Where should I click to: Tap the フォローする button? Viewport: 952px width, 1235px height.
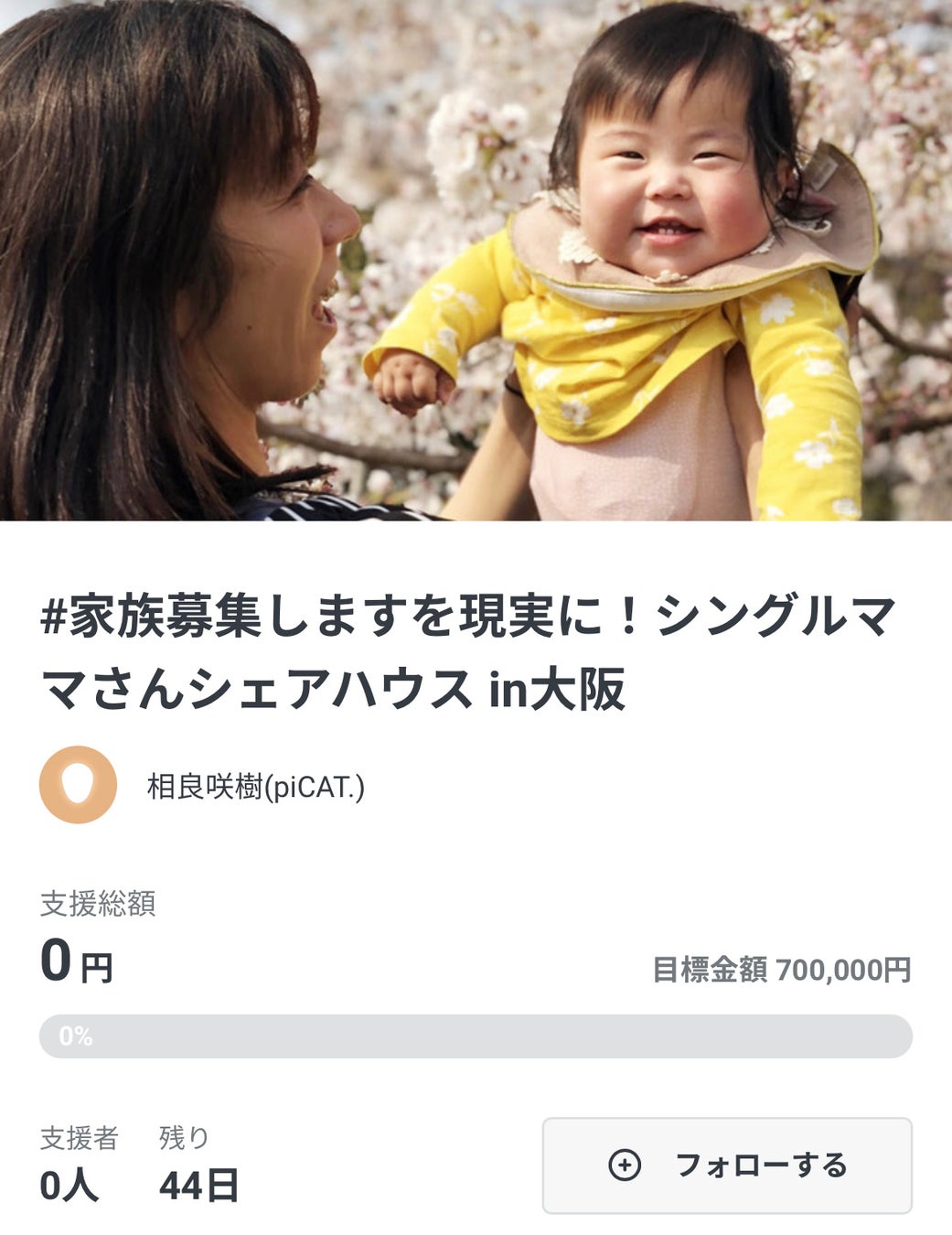coord(727,1165)
